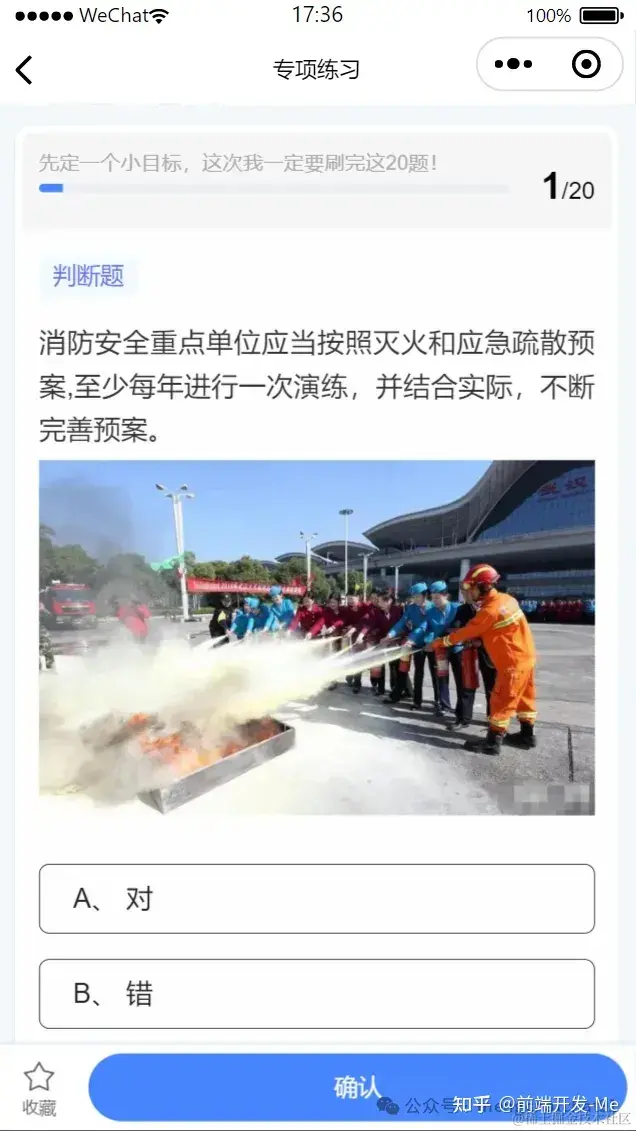This screenshot has width=636, height=1131.
Task: Open the mini program more menu
Action: coord(513,65)
